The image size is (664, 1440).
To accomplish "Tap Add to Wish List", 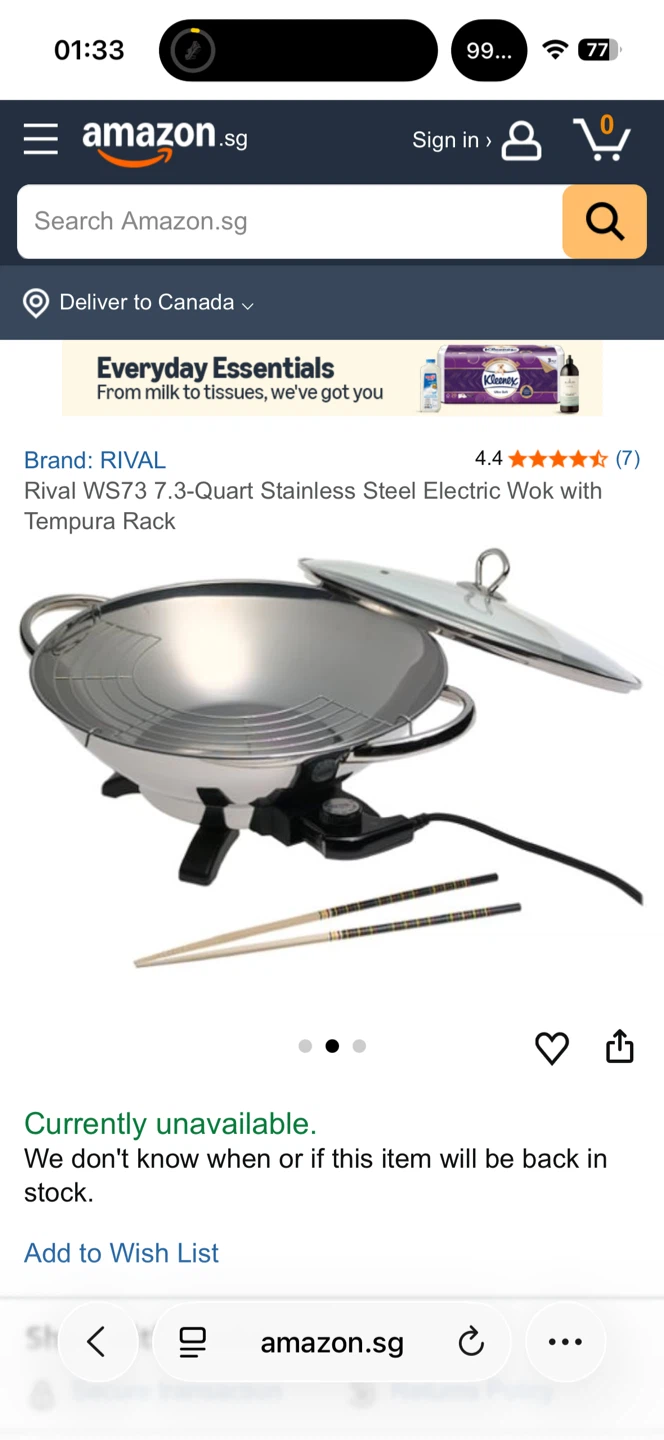I will coord(121,1253).
